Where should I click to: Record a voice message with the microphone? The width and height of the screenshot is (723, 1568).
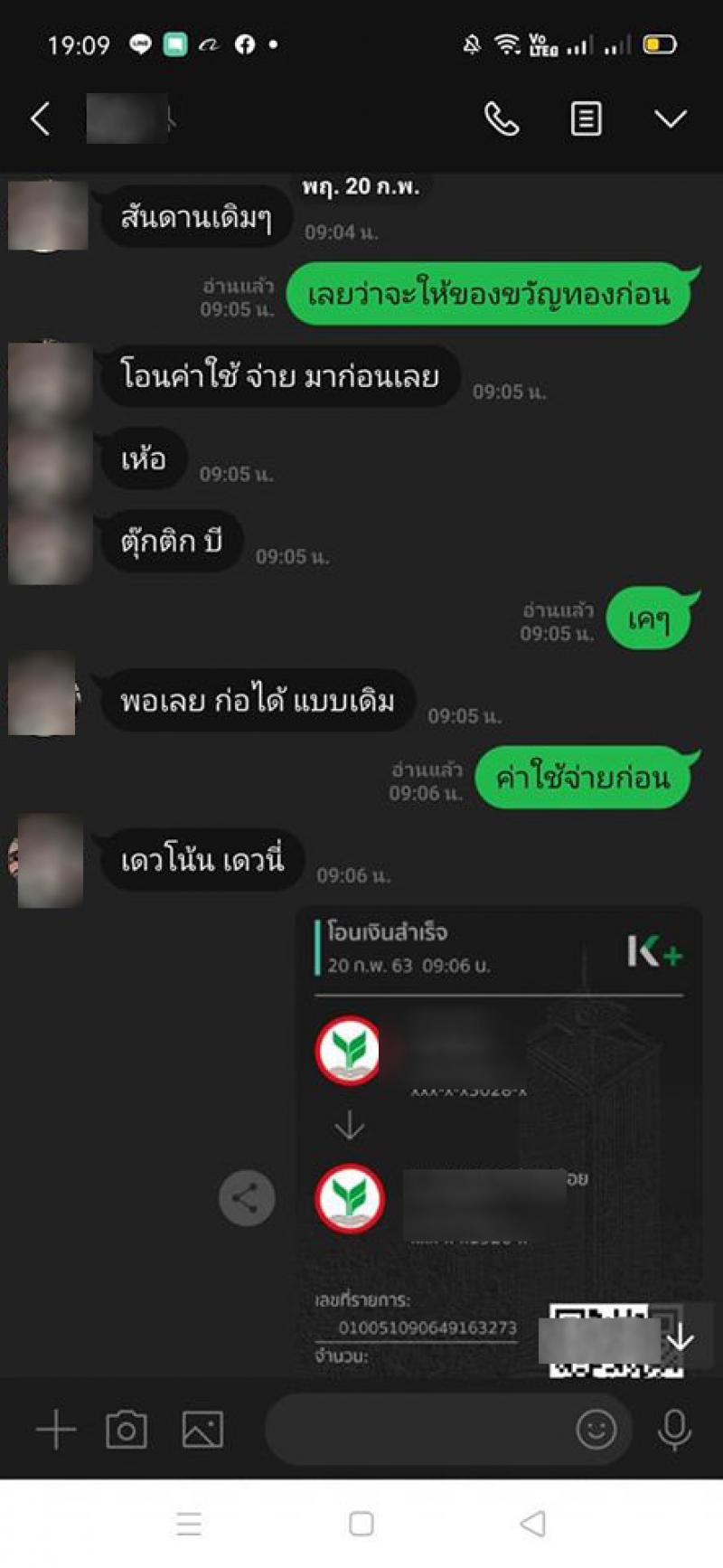[x=674, y=1430]
